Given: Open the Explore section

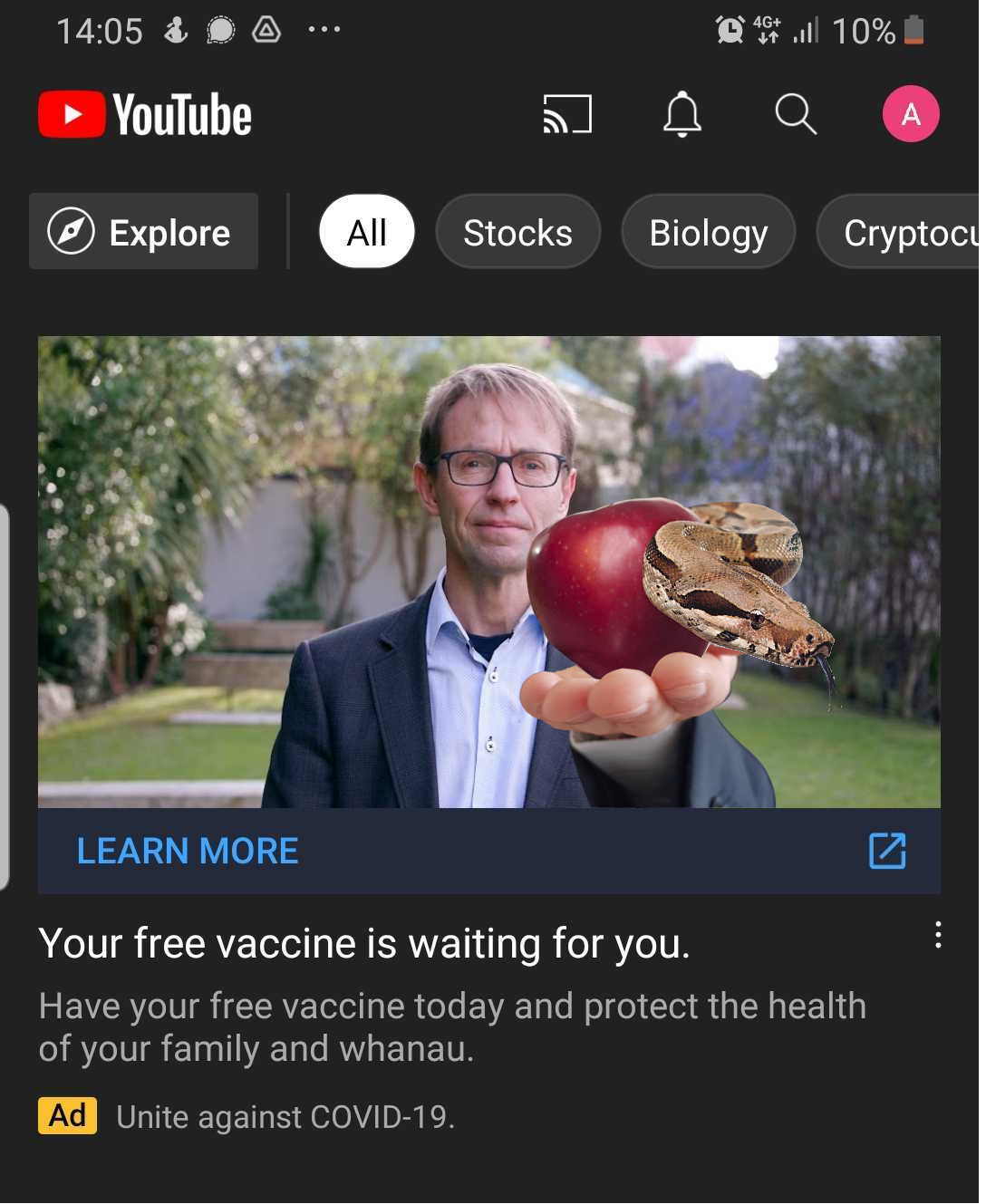Looking at the screenshot, I should (144, 232).
